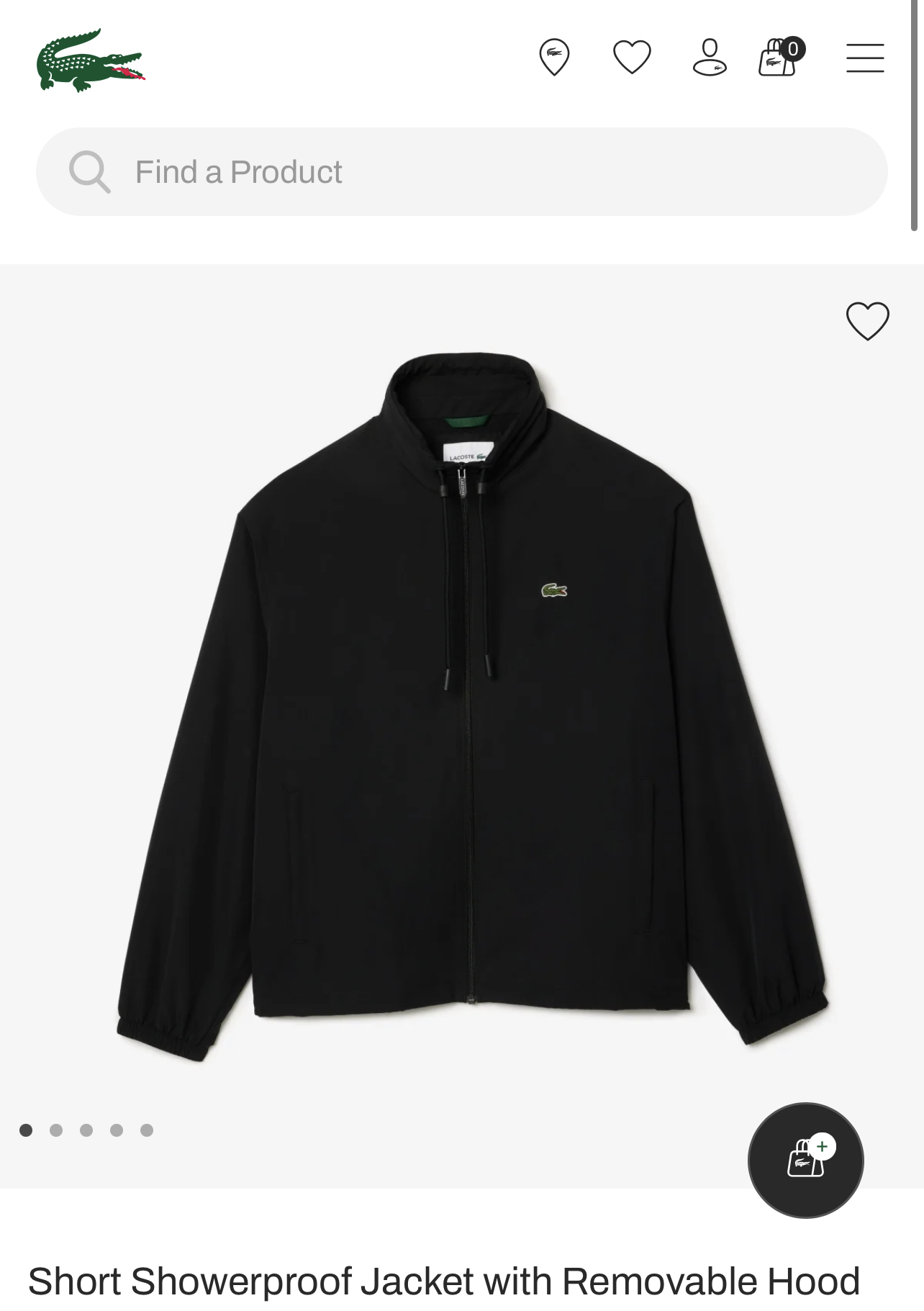Open the account profile icon

710,57
